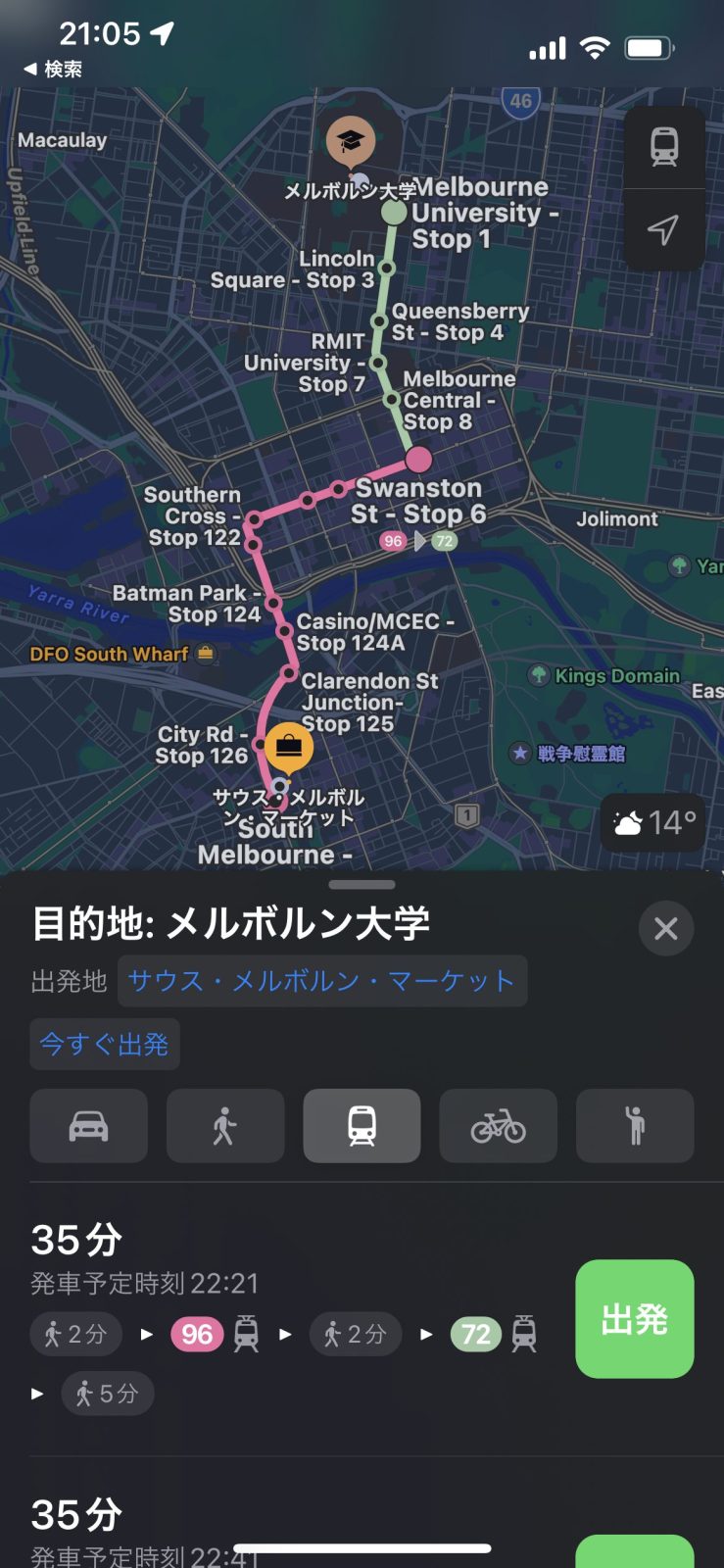Select the public transit tab
Image resolution: width=724 pixels, height=1568 pixels.
pos(362,1126)
